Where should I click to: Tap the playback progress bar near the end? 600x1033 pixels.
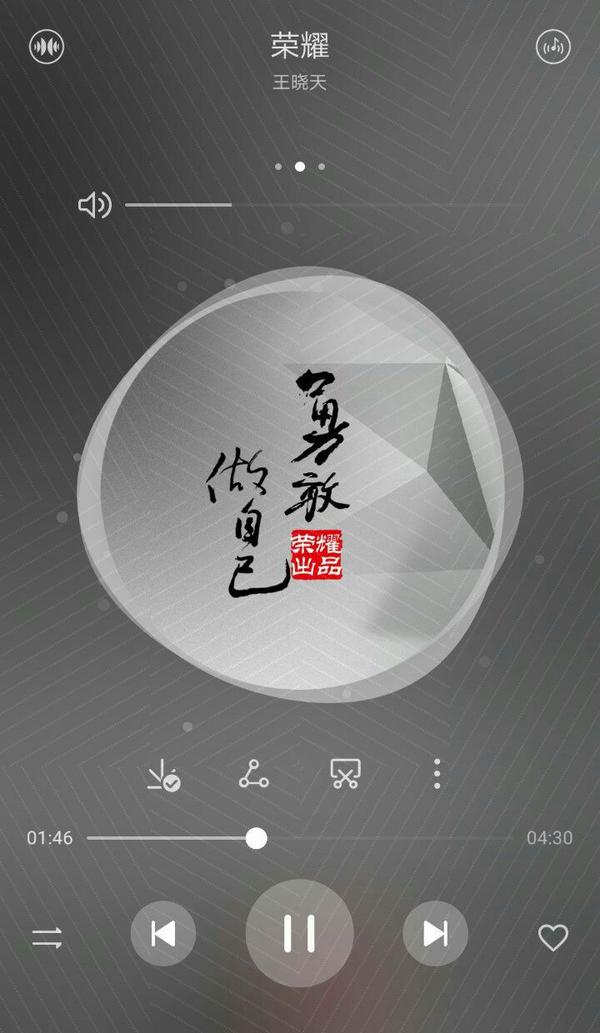(x=490, y=838)
